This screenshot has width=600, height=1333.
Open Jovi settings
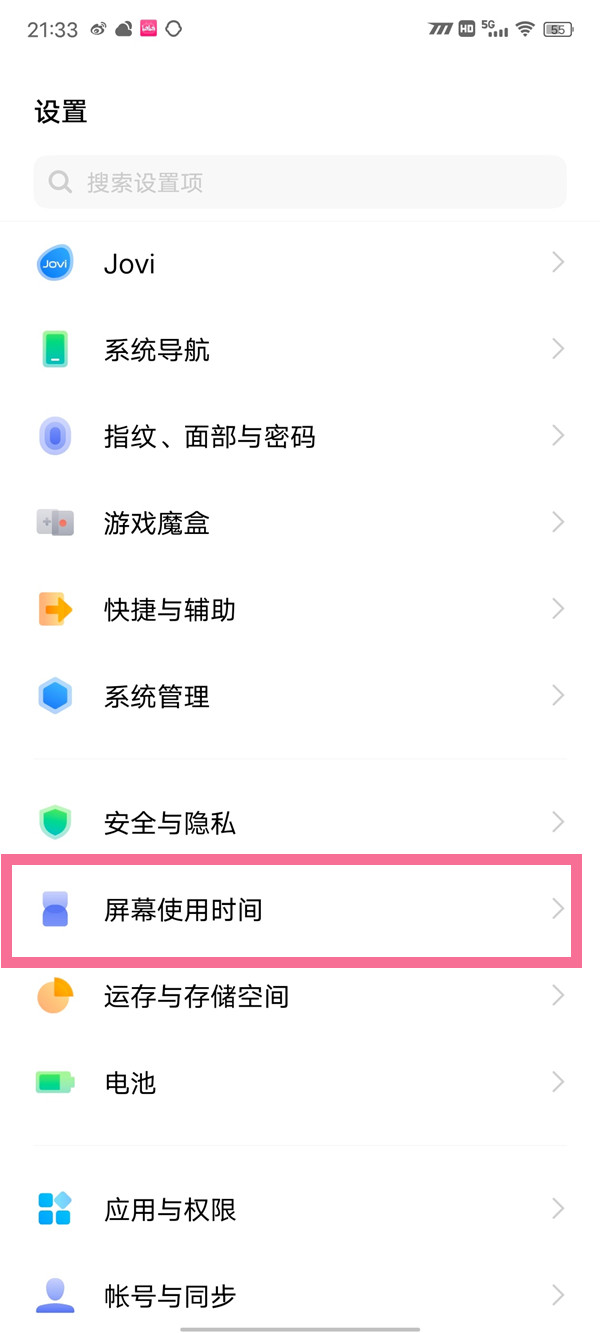click(x=300, y=264)
